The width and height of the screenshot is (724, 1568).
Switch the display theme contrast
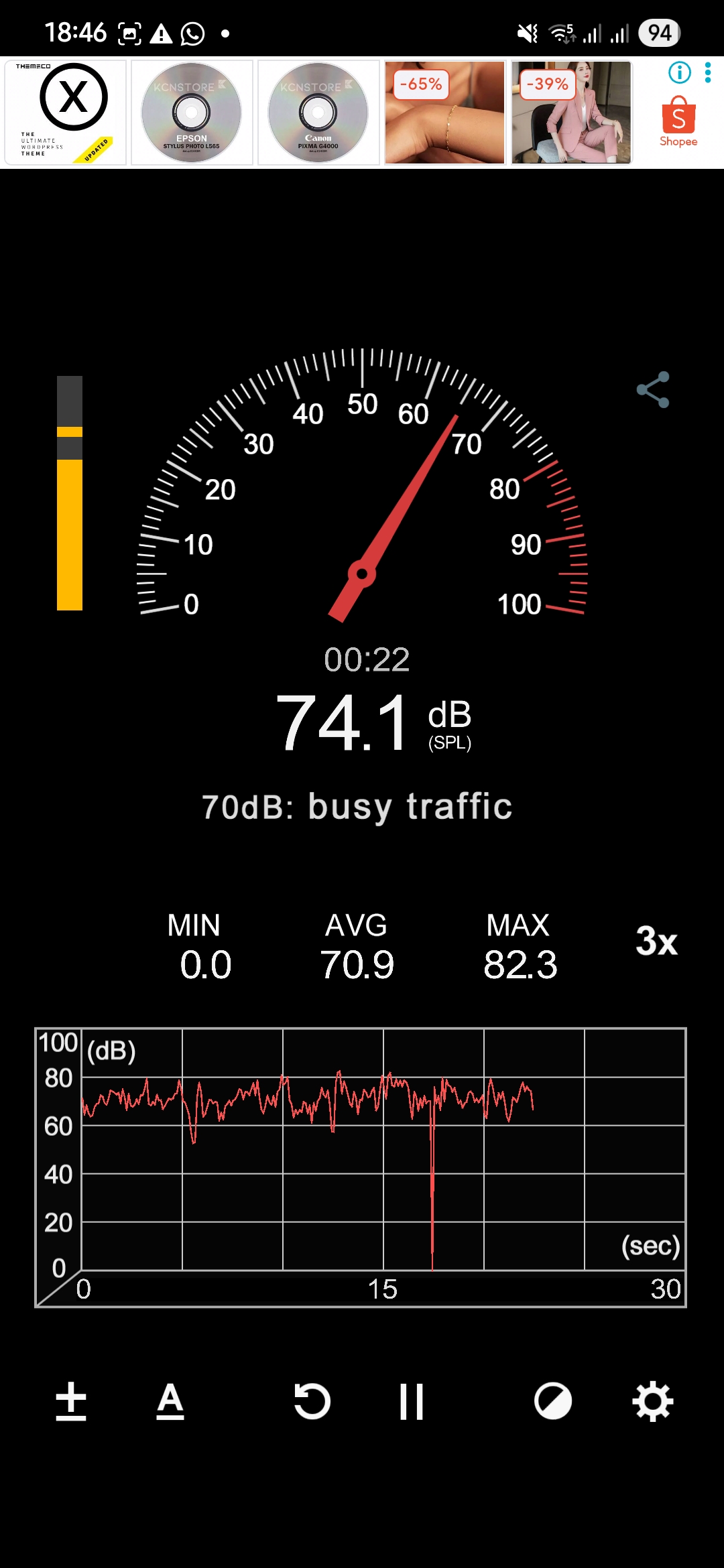(553, 1401)
